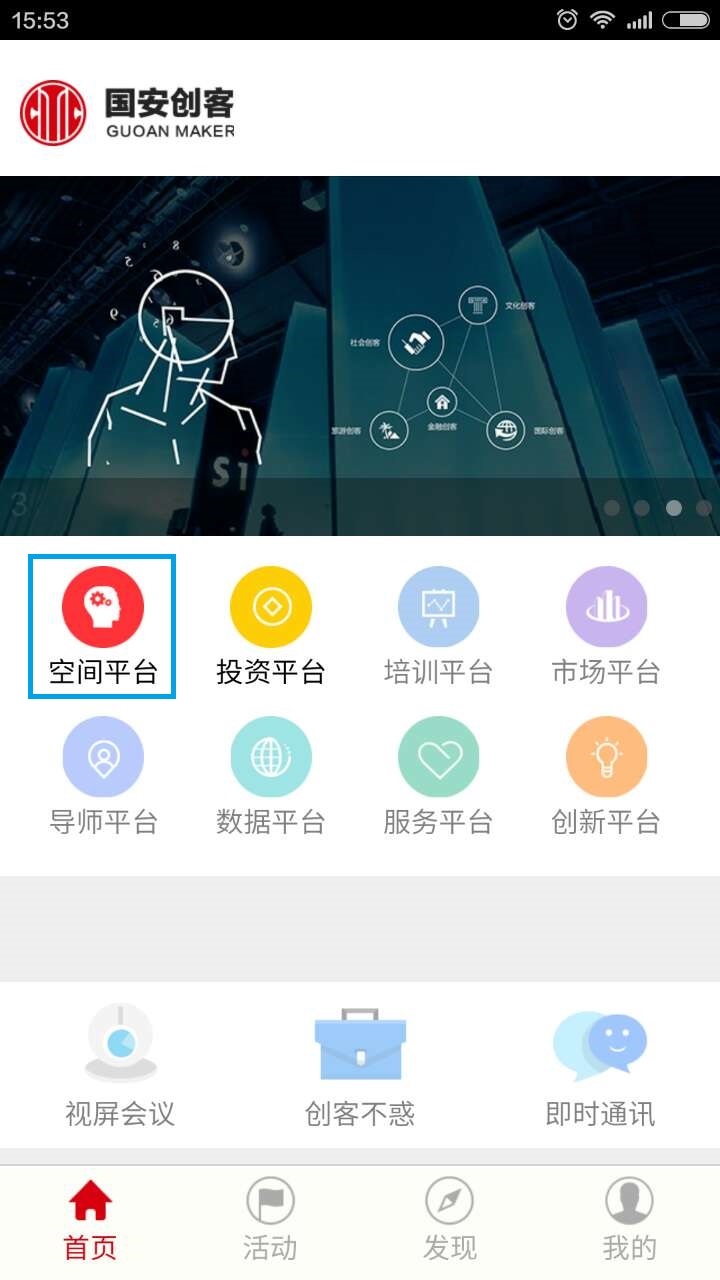Screen dimensions: 720x1280
Task: Open the 市场平台 market platform
Action: tap(606, 627)
